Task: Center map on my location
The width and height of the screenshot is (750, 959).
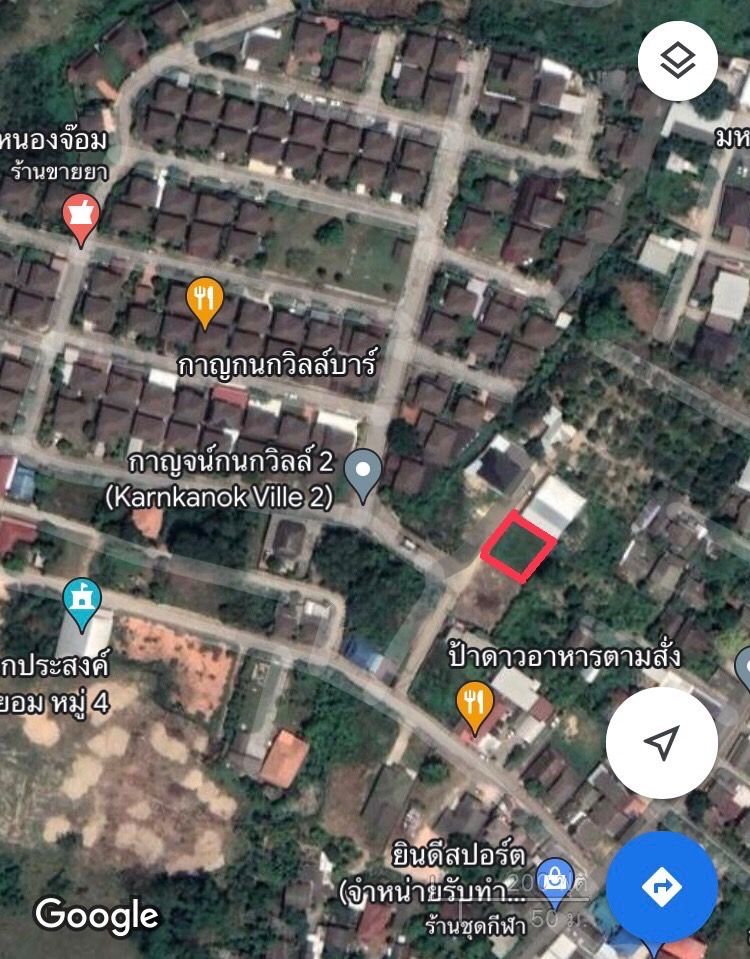Action: coord(661,742)
